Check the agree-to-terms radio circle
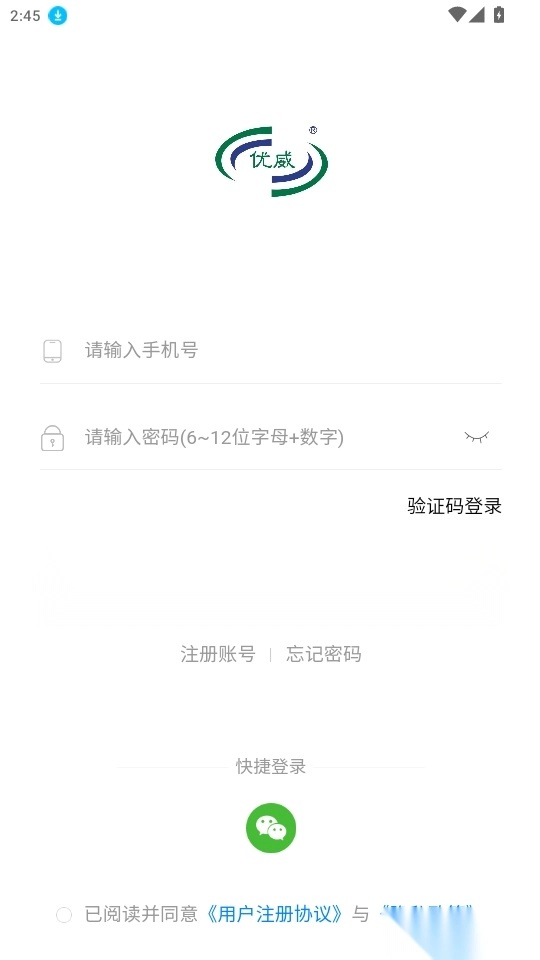Image resolution: width=540 pixels, height=960 pixels. point(64,915)
